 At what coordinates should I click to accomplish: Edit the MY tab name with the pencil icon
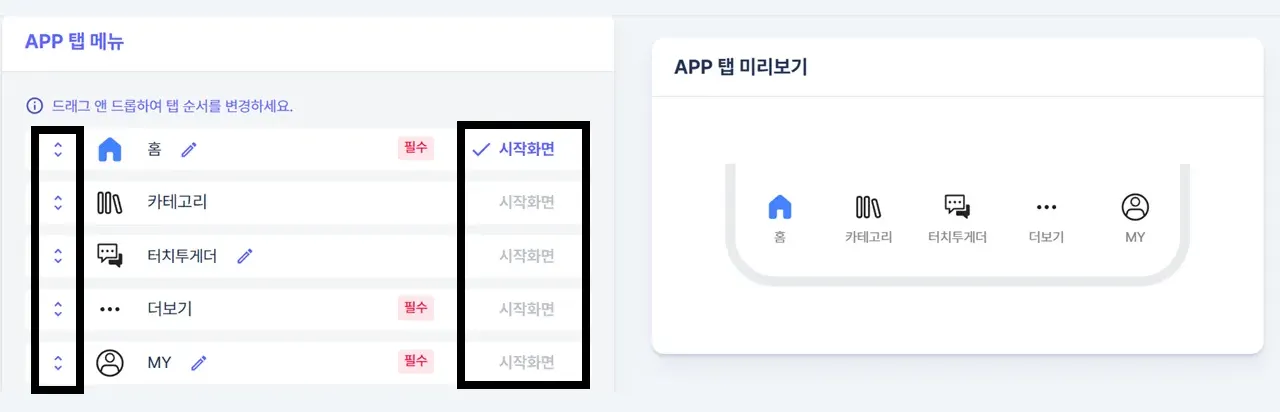(198, 362)
